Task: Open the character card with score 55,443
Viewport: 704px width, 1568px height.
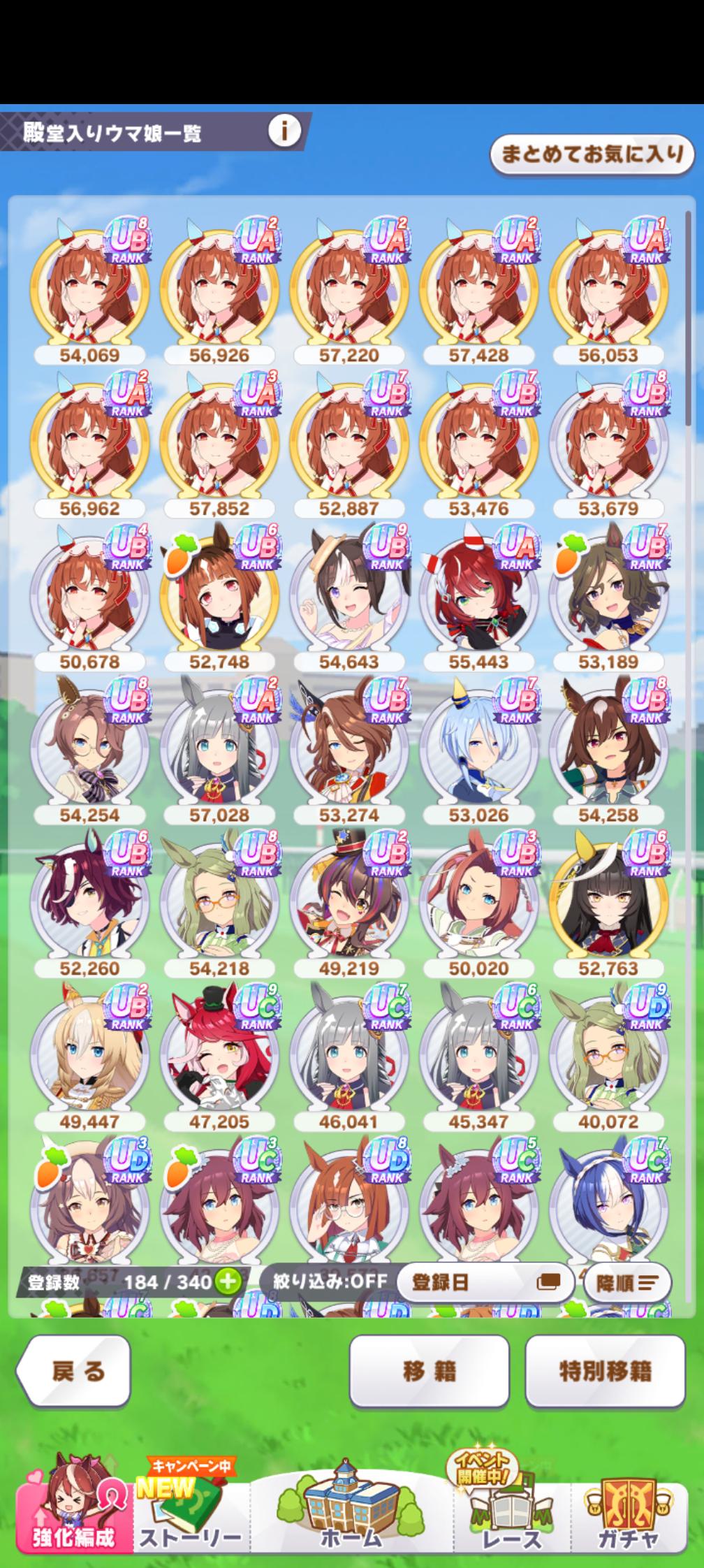Action: pyautogui.click(x=478, y=597)
